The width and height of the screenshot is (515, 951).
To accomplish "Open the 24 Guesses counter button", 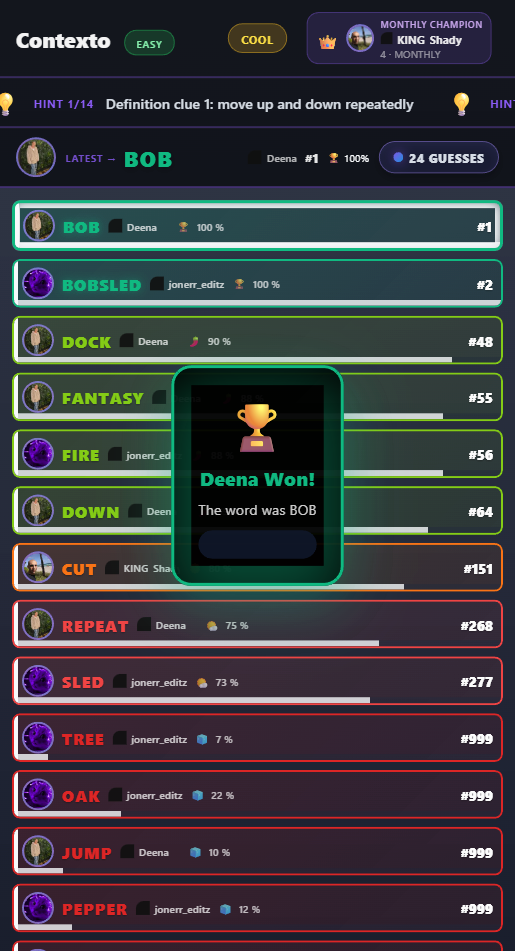I will 439,158.
